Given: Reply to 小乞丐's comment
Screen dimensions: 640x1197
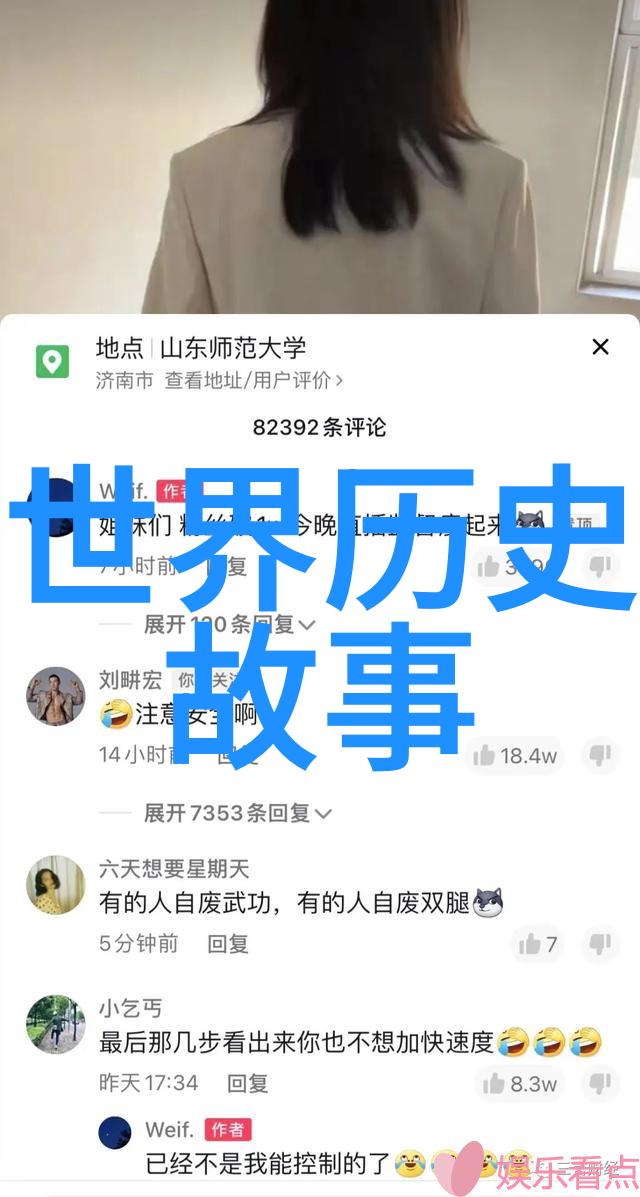Looking at the screenshot, I should (x=247, y=1082).
